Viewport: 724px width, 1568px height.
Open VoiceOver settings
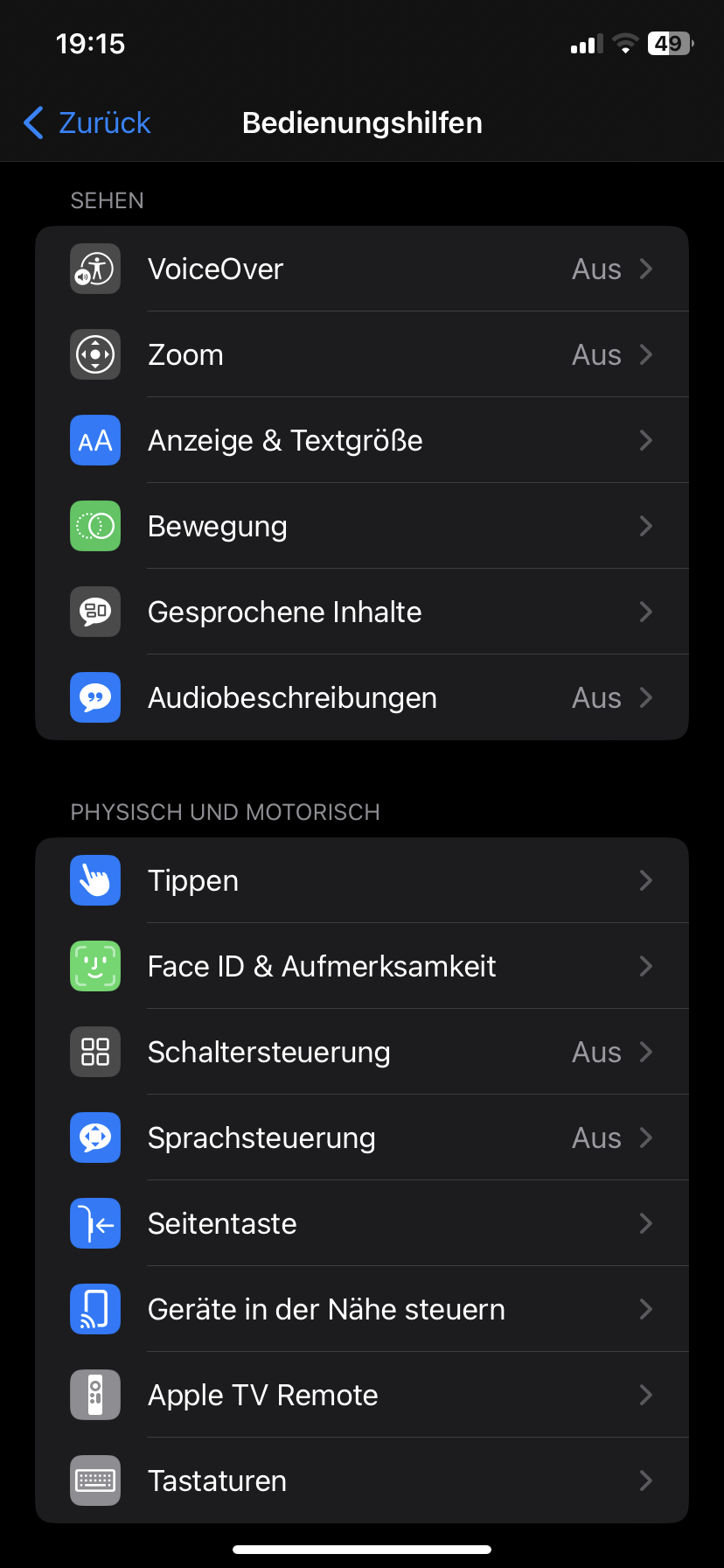[x=362, y=269]
